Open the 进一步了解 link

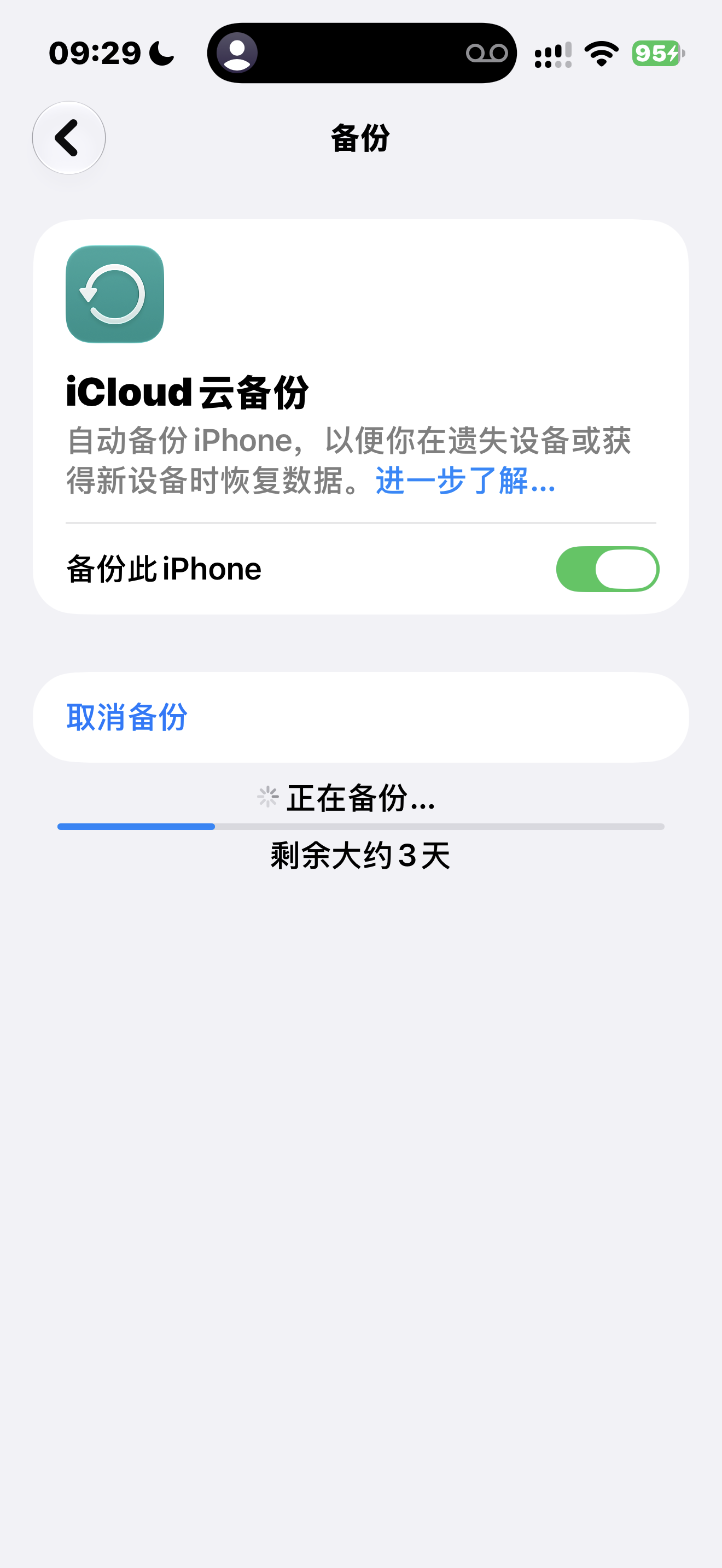tap(465, 480)
